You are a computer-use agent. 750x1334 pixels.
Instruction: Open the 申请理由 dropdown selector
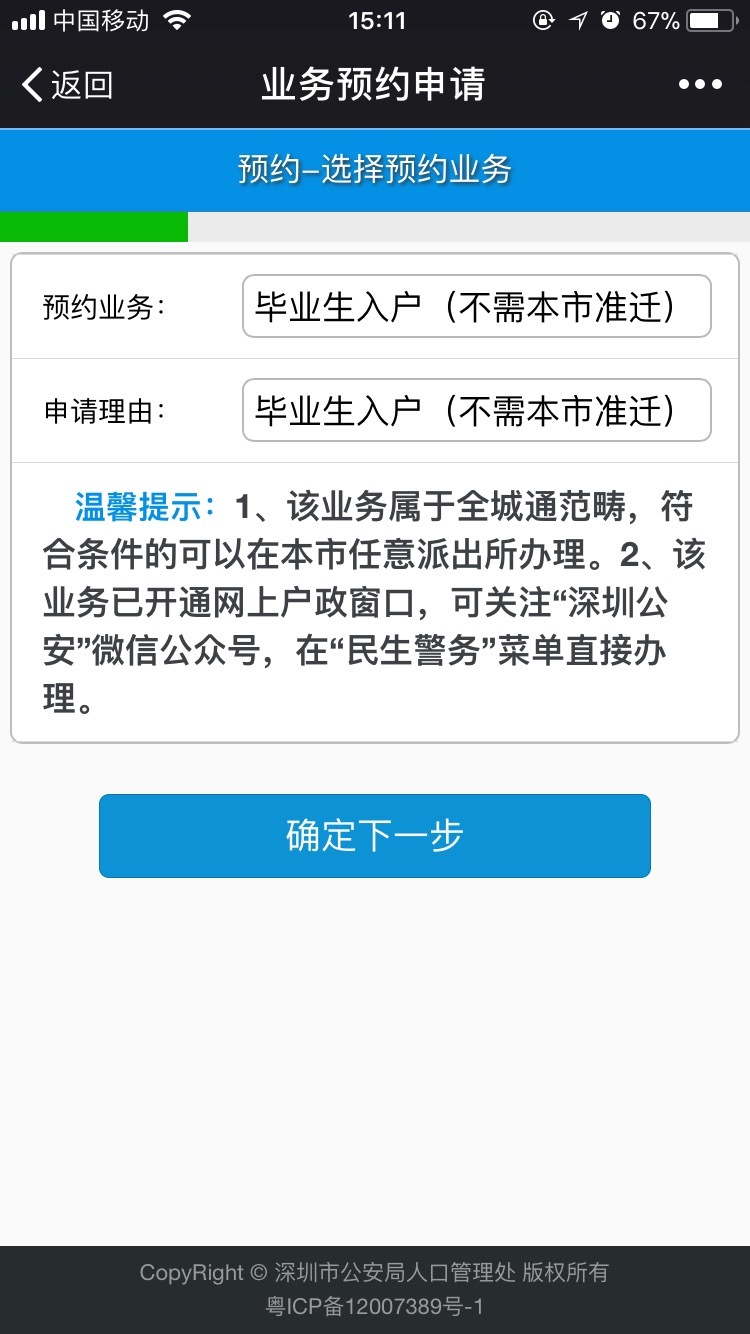[477, 410]
